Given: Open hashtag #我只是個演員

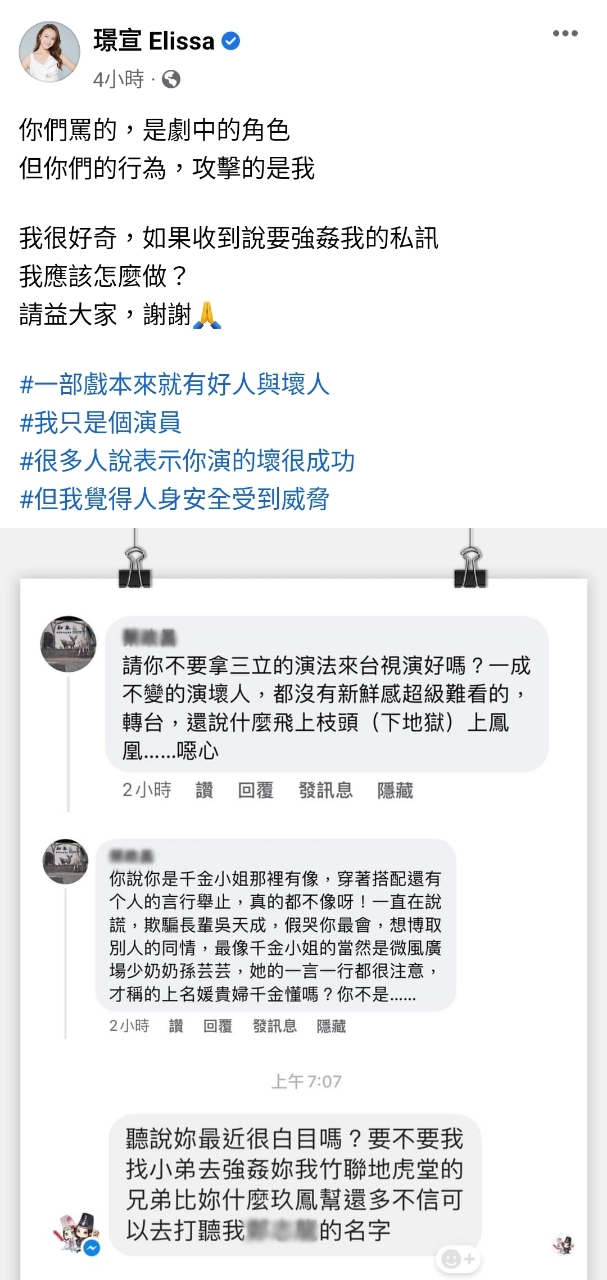Looking at the screenshot, I should point(100,423).
